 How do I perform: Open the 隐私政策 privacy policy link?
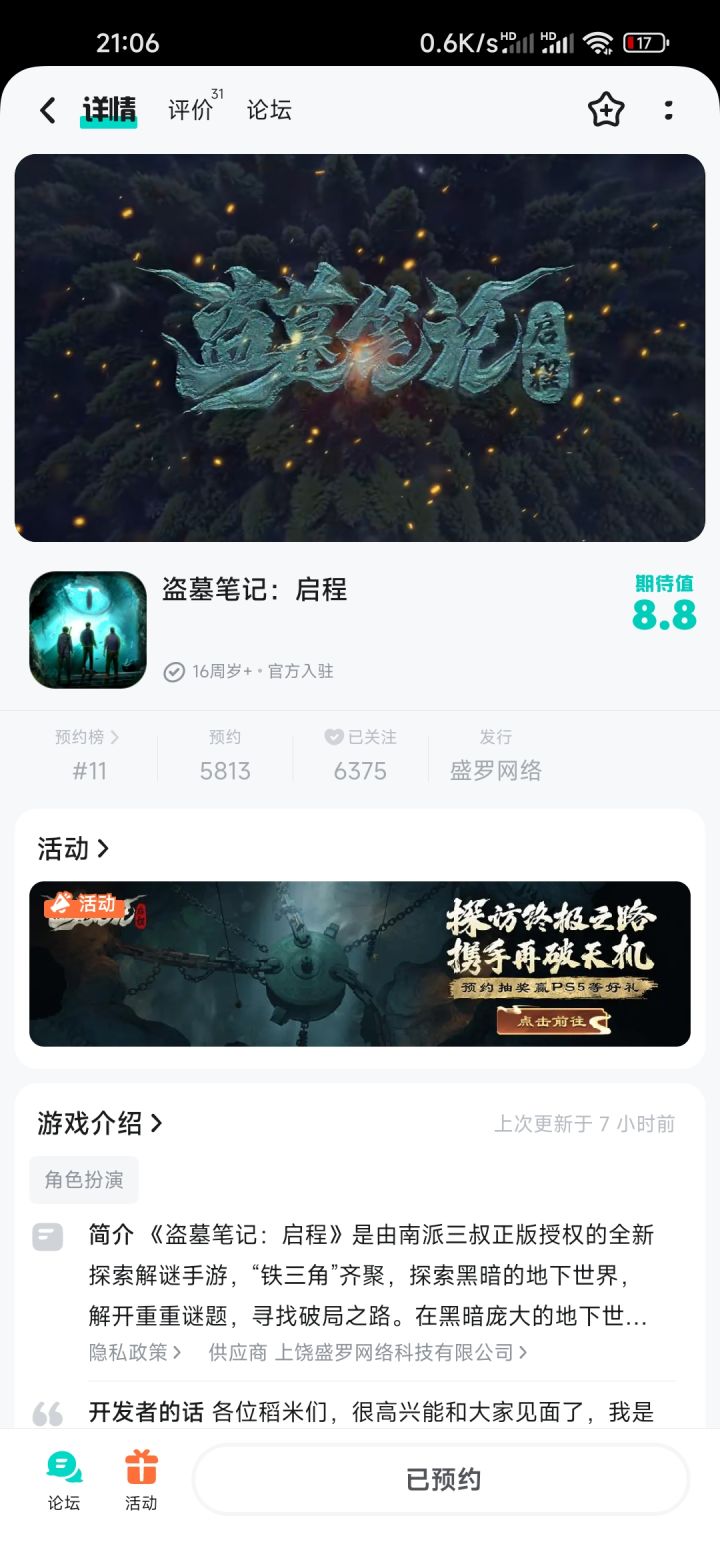127,1352
